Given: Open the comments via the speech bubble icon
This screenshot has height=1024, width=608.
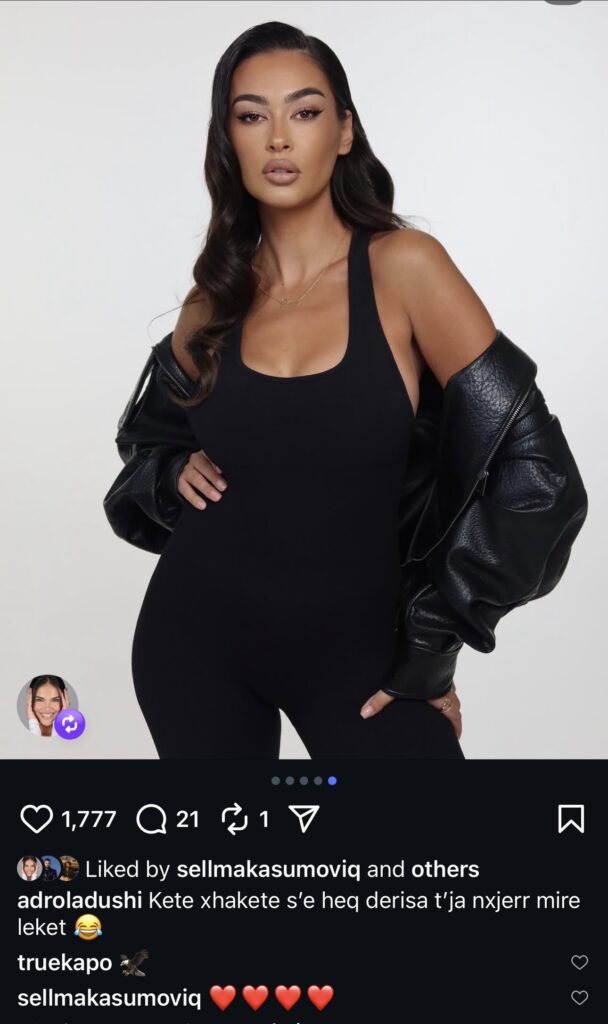Looking at the screenshot, I should pos(152,819).
